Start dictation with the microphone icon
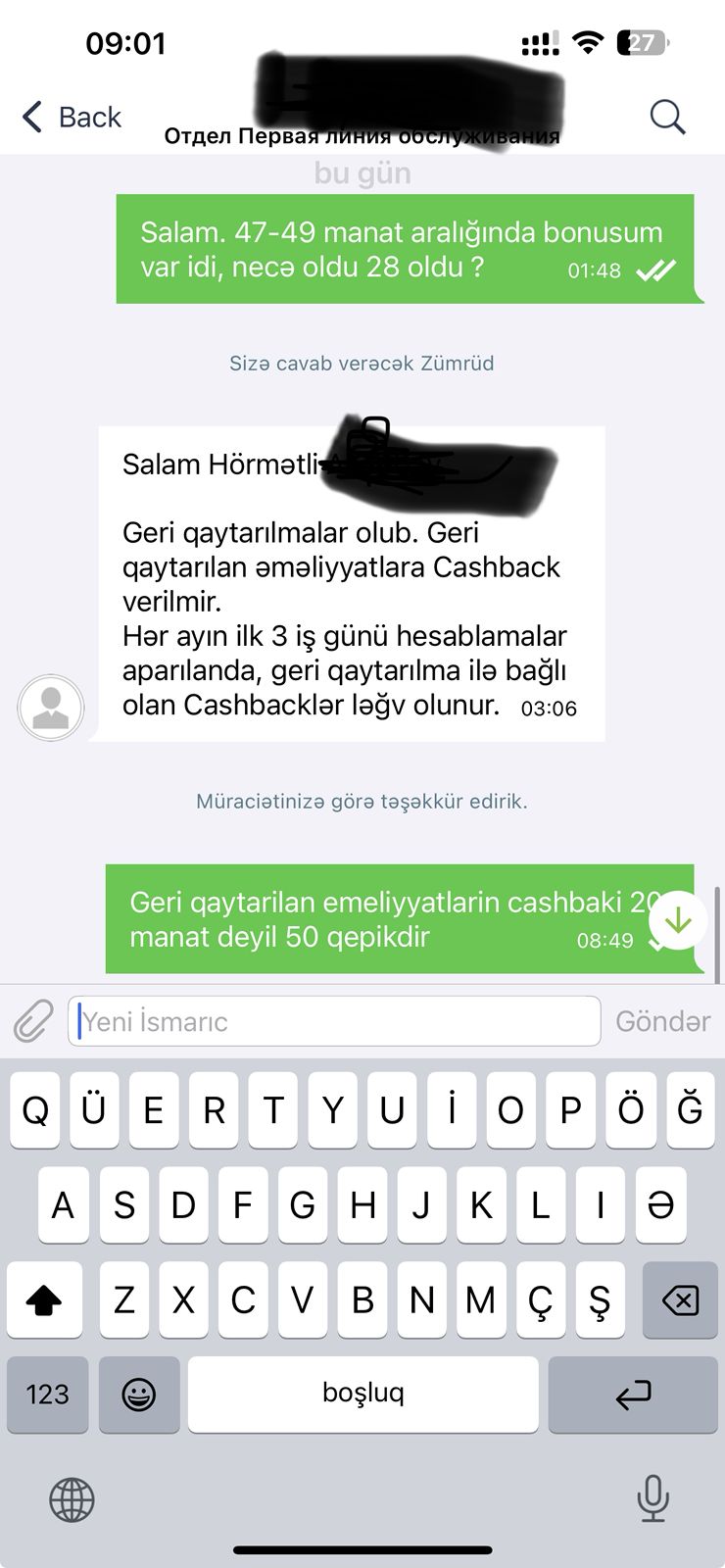This screenshot has height=1568, width=725. click(652, 1498)
